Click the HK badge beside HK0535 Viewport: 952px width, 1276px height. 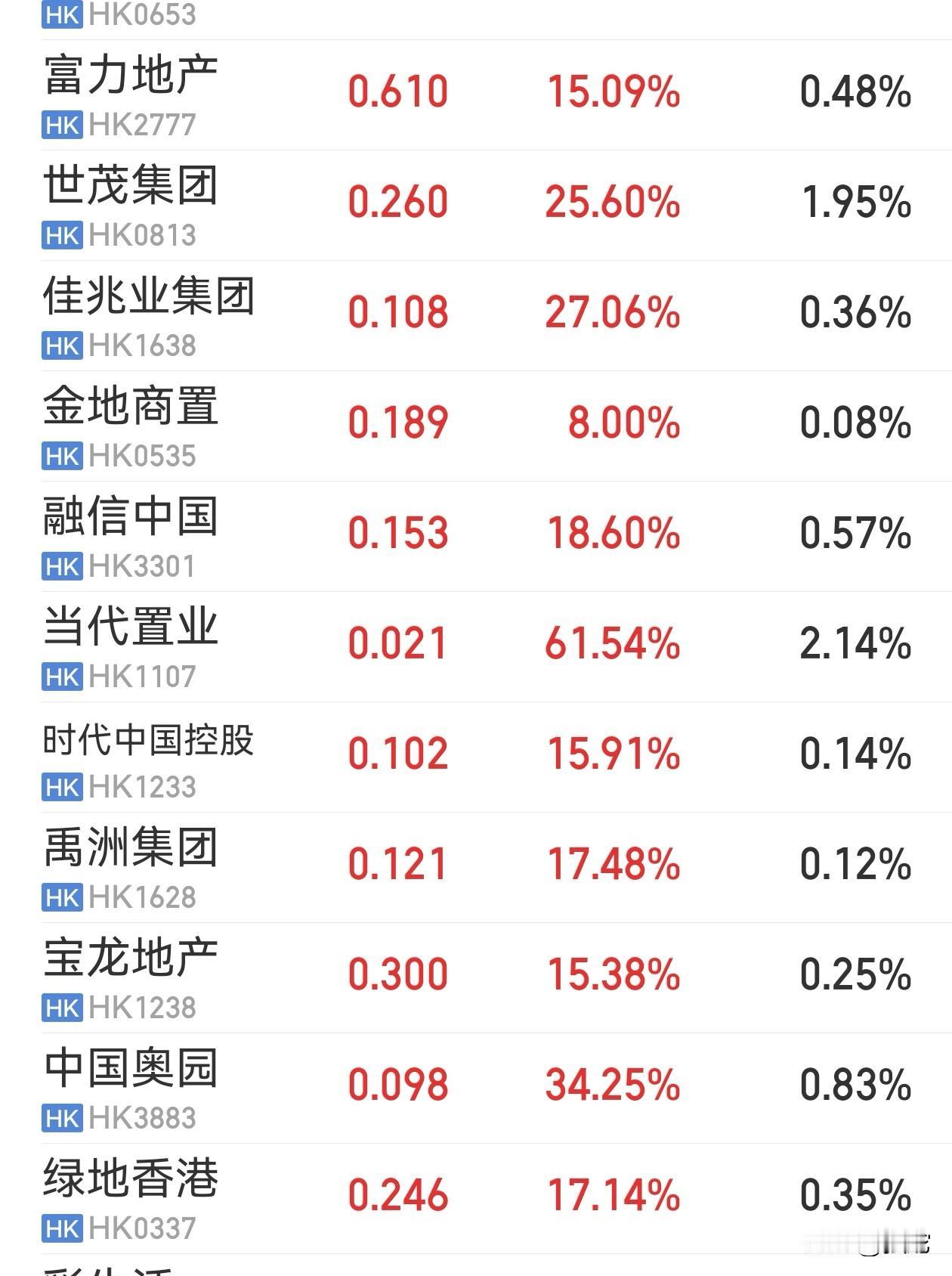(x=63, y=454)
